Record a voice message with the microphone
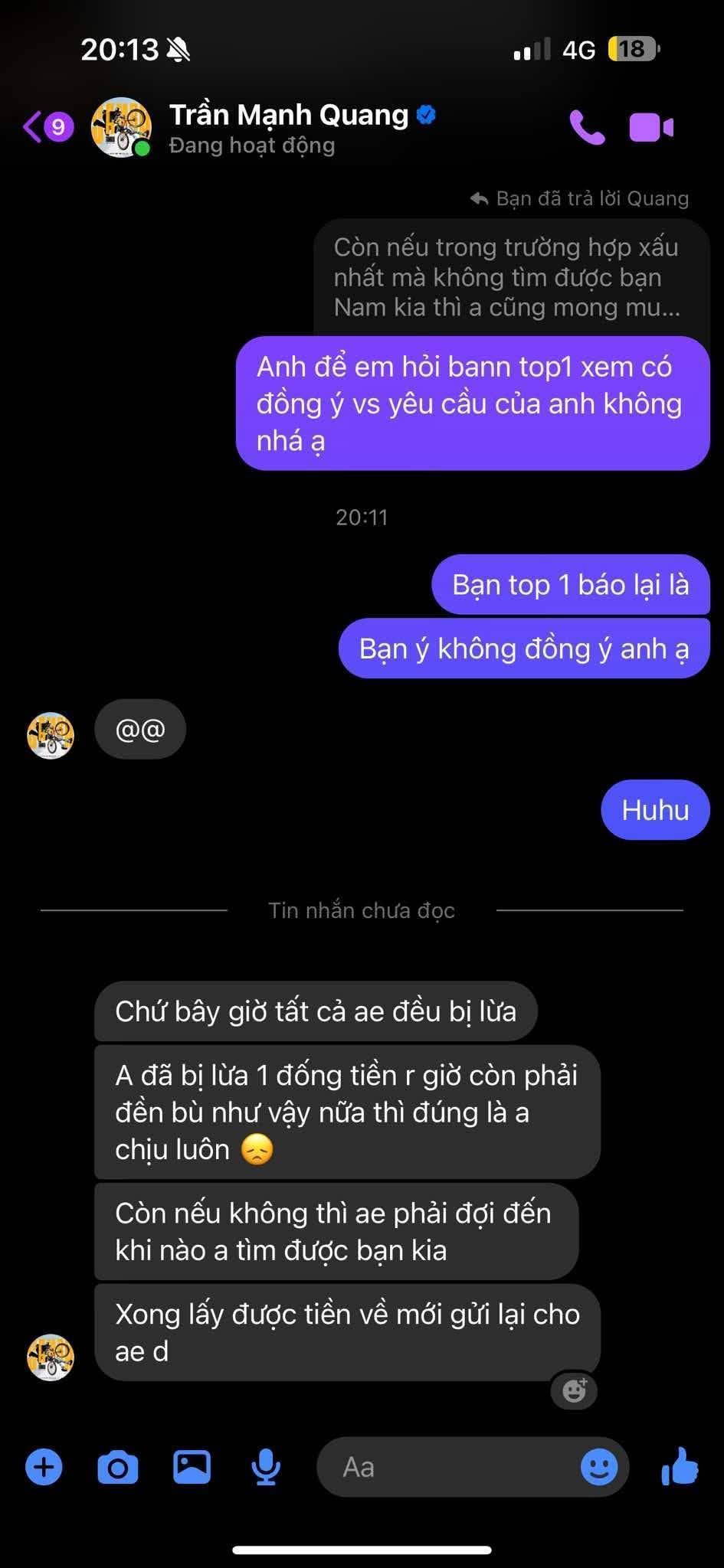 (266, 1468)
